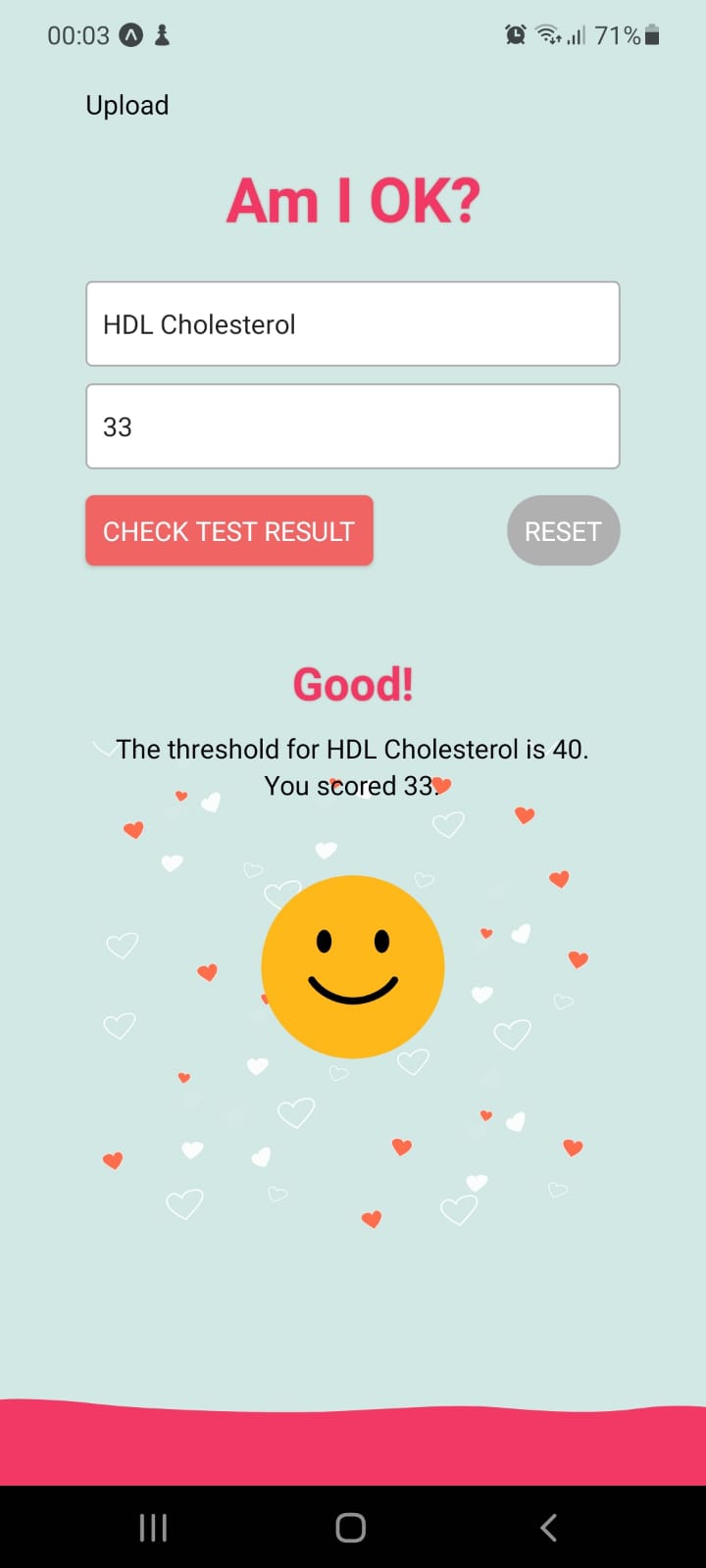Image resolution: width=706 pixels, height=1568 pixels.
Task: Tap the threshold result message text
Action: pos(353,766)
